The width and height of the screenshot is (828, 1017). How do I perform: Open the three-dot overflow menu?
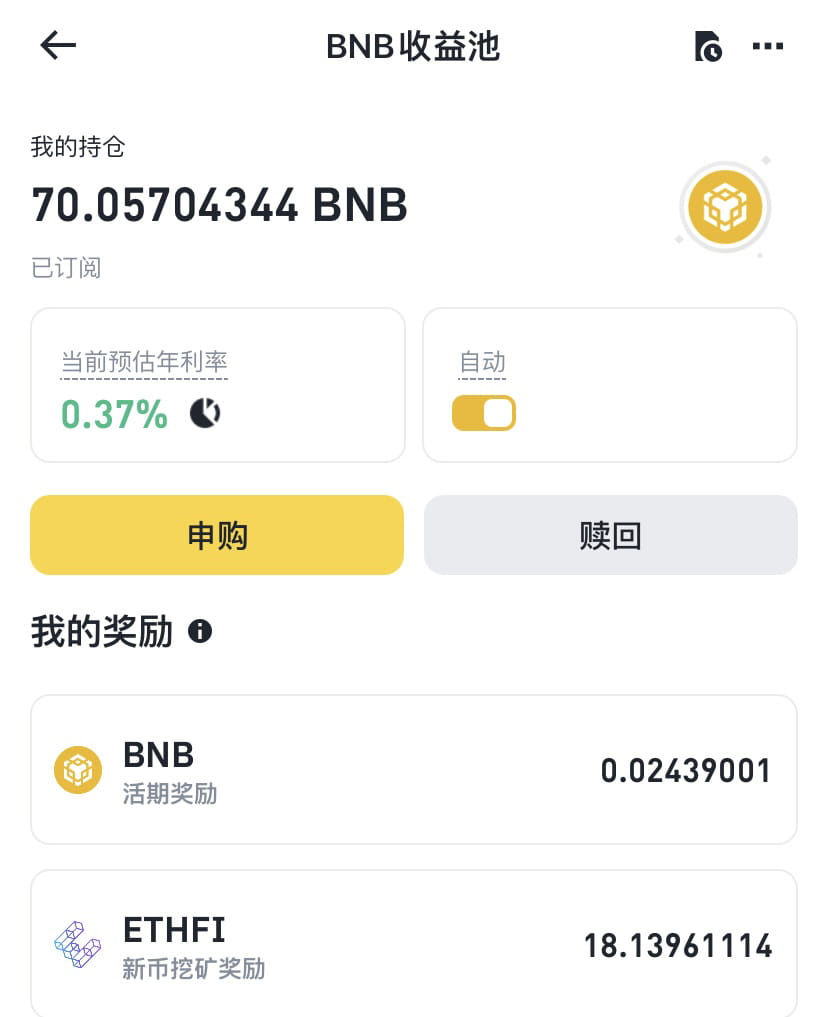pyautogui.click(x=767, y=46)
